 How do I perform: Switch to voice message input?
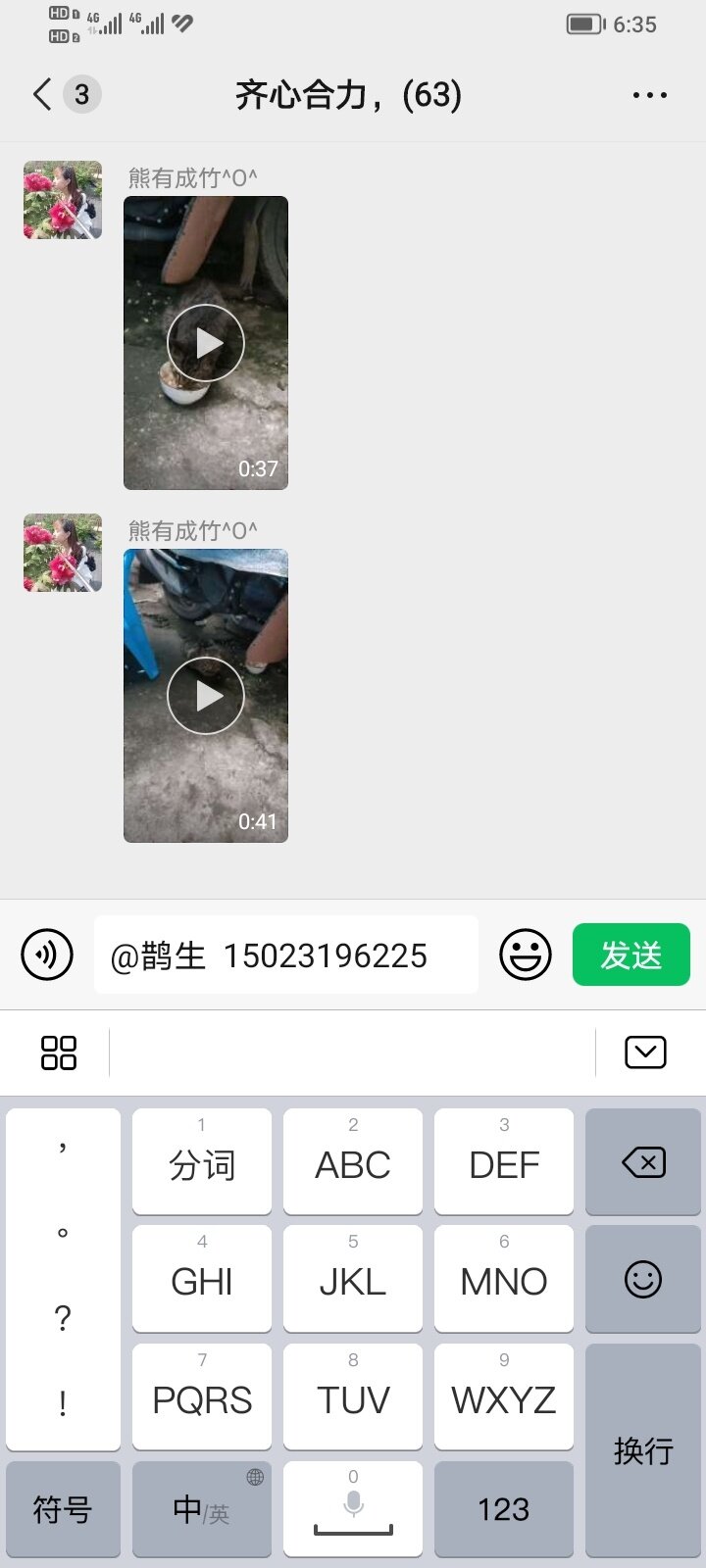pyautogui.click(x=47, y=955)
